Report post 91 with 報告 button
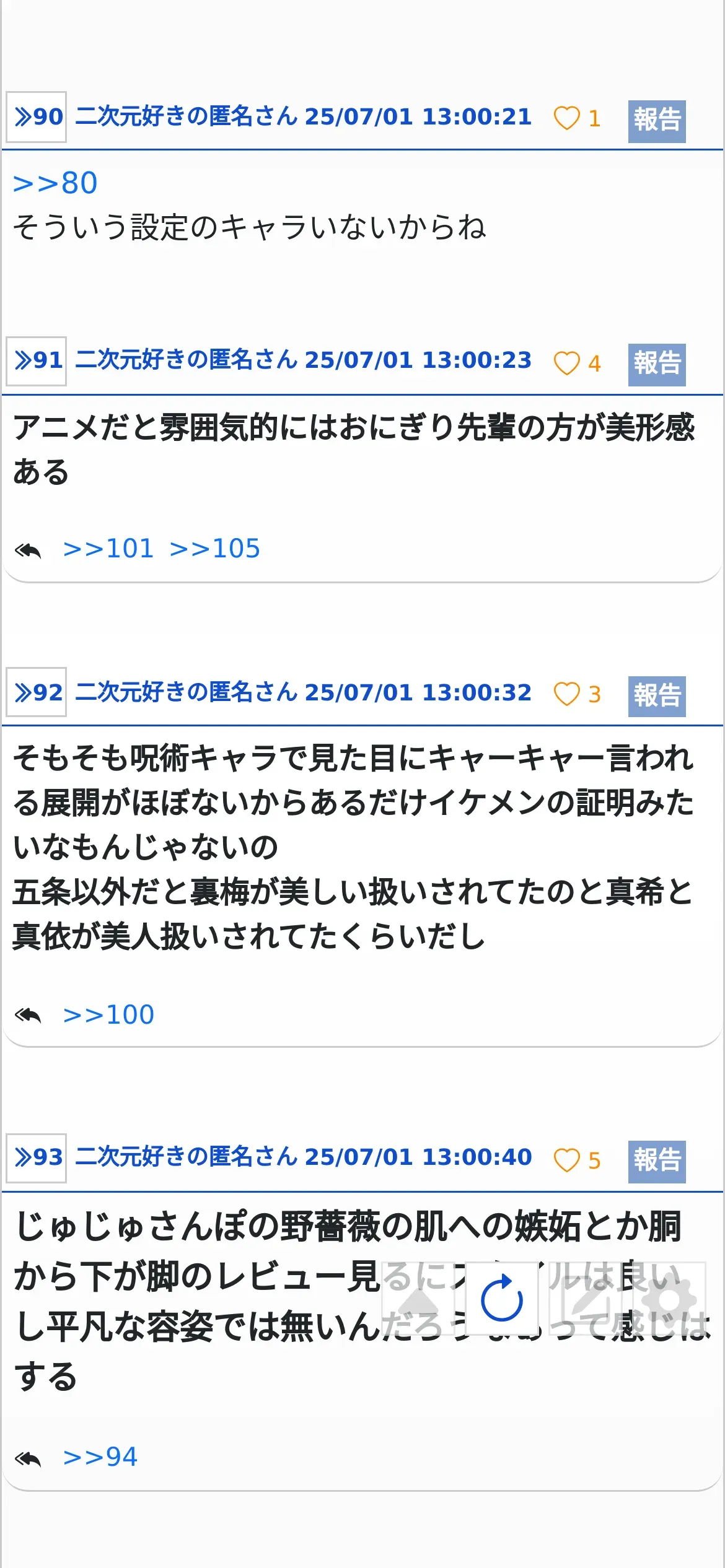Viewport: 725px width, 1568px height. 657,364
